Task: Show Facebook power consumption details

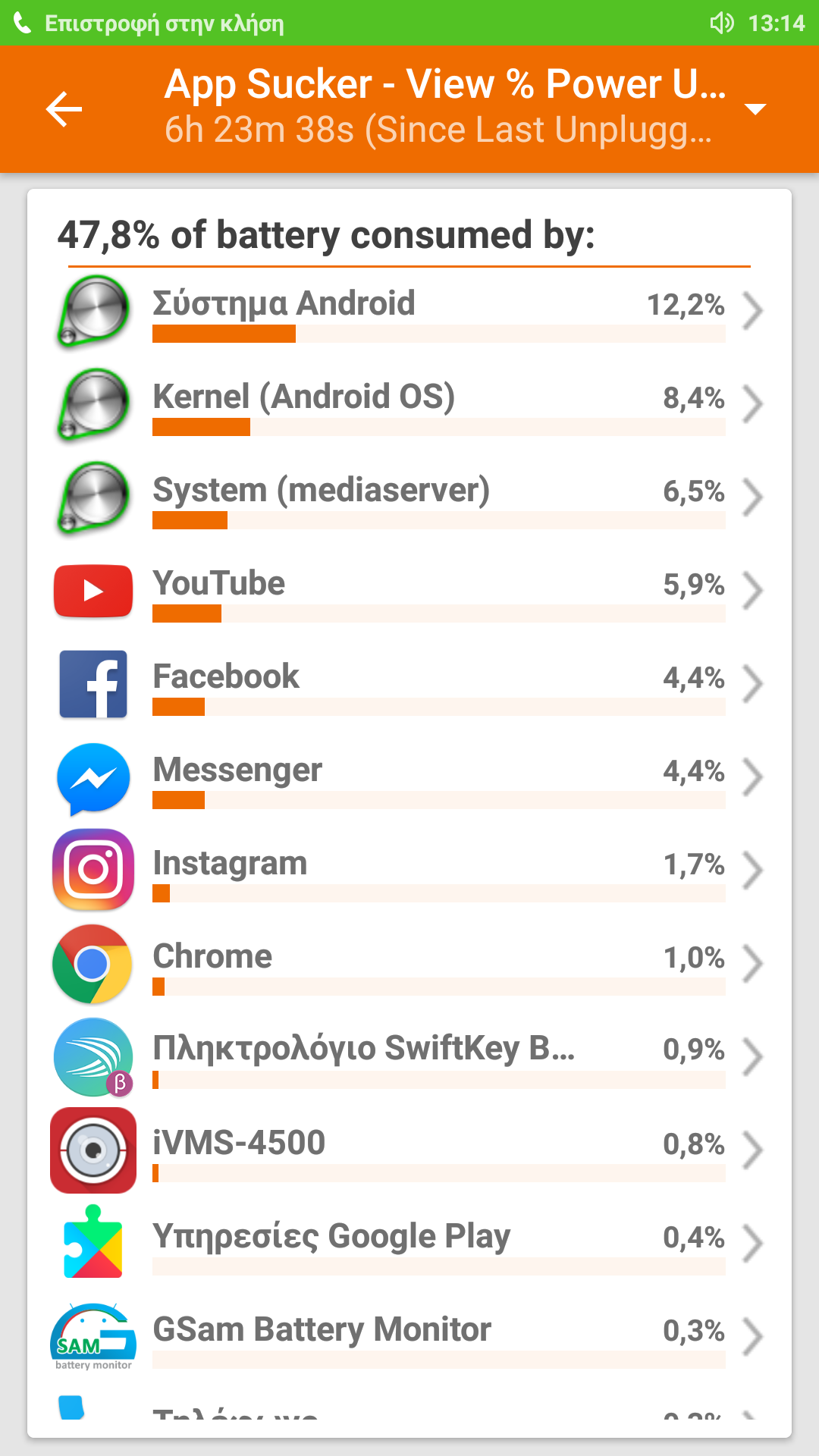Action: pos(409,684)
